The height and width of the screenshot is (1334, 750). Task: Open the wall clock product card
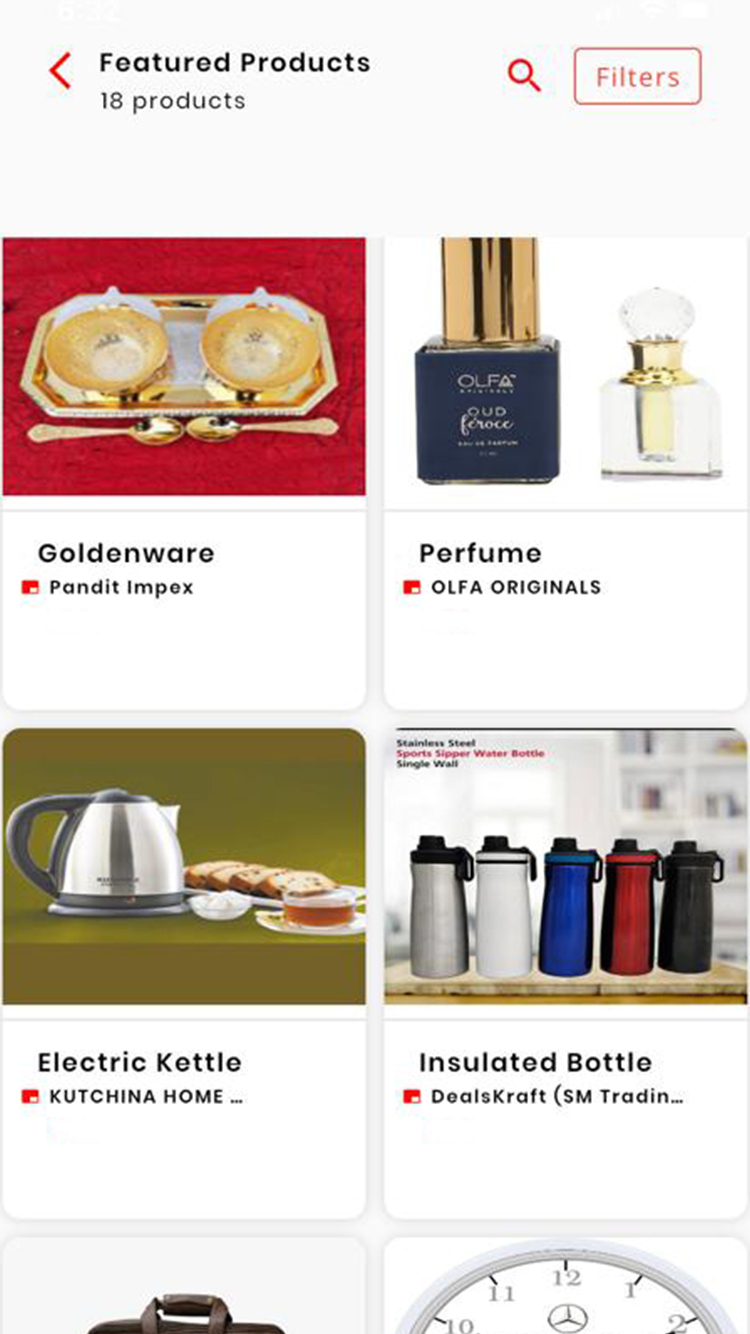[x=566, y=1288]
